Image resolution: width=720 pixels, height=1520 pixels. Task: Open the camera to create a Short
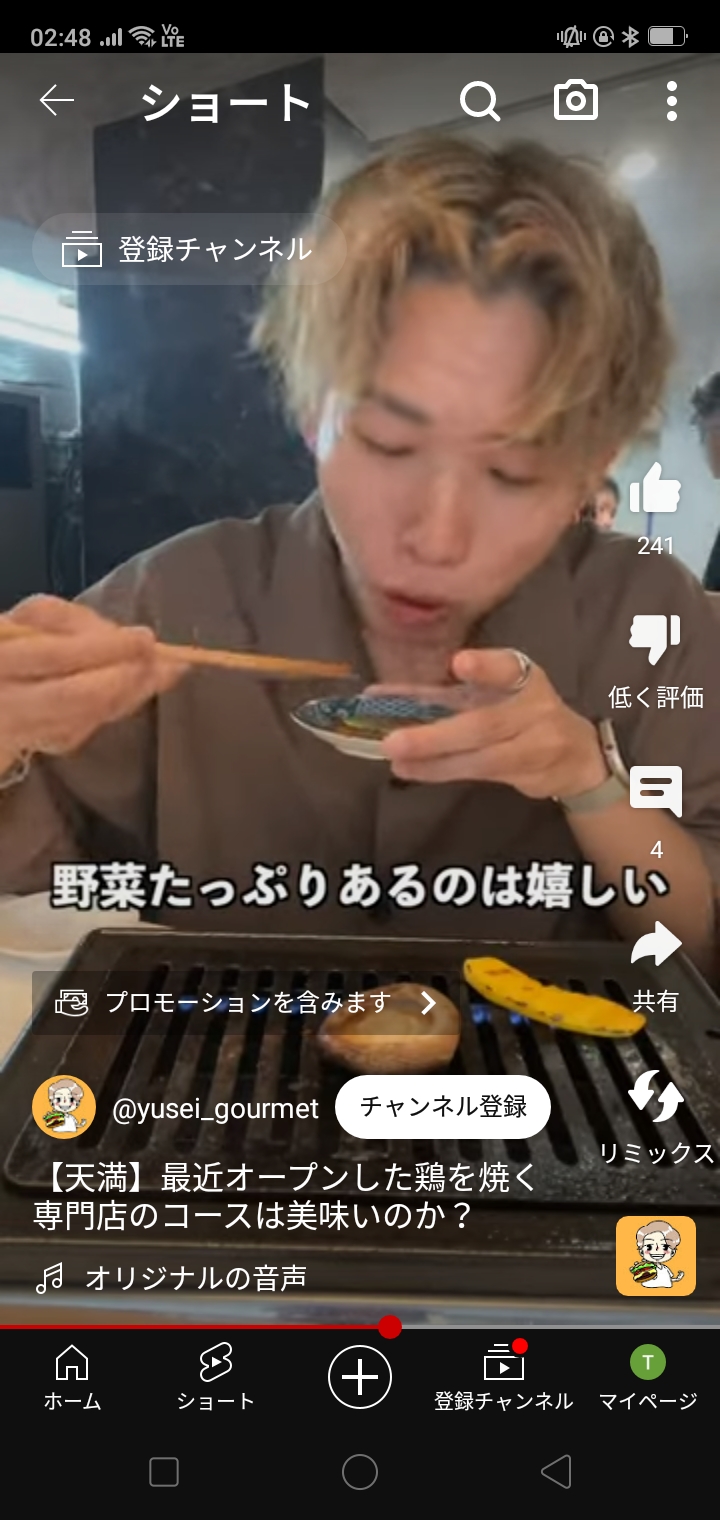coord(576,101)
